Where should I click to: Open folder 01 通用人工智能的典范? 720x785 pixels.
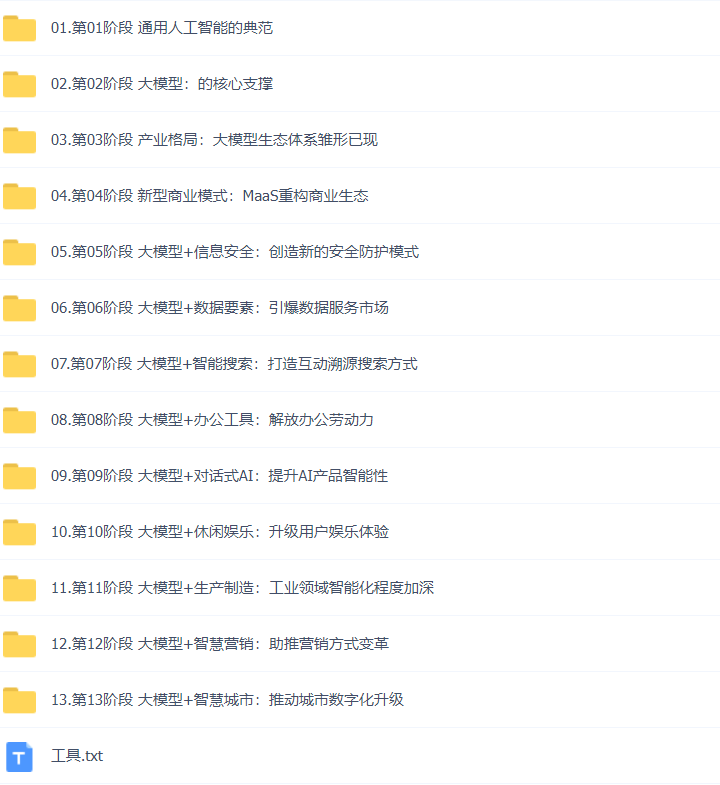(x=161, y=28)
